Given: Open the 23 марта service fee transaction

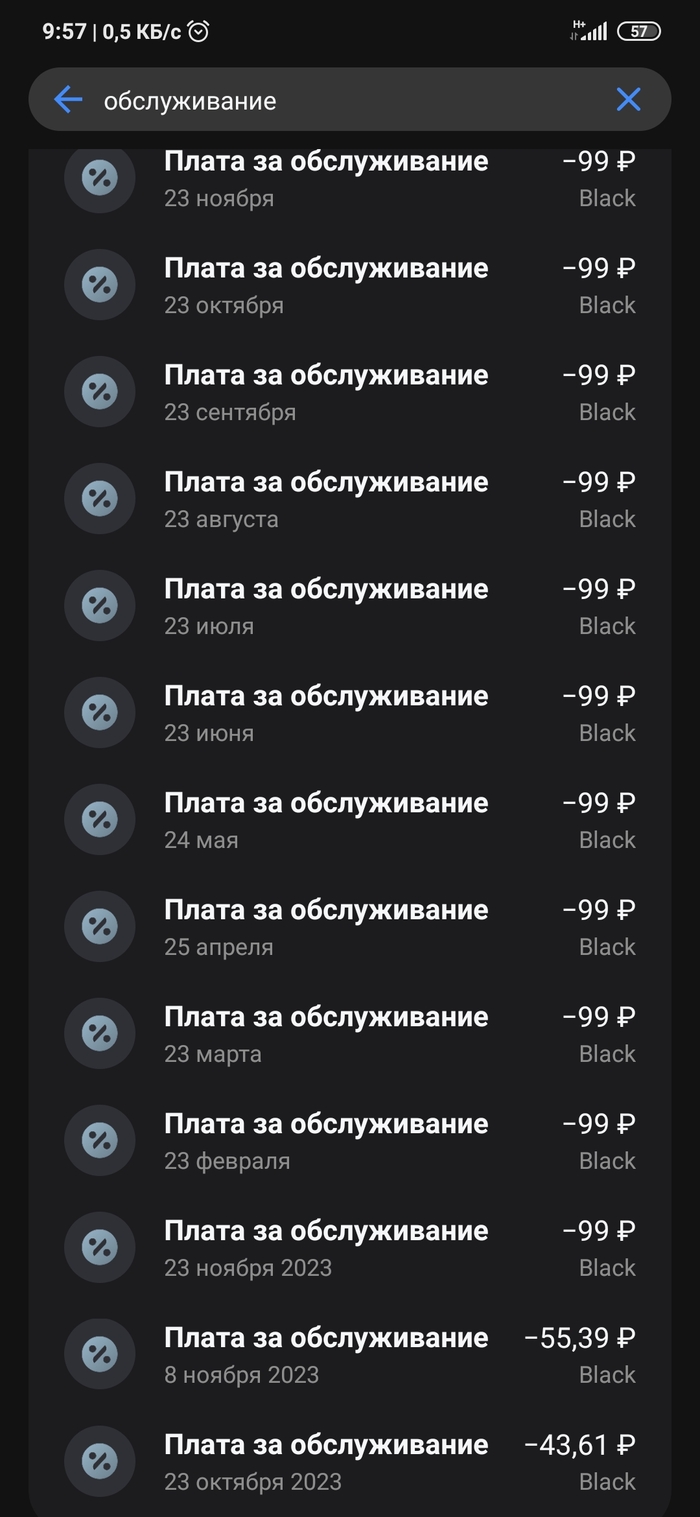Looking at the screenshot, I should (x=350, y=1035).
